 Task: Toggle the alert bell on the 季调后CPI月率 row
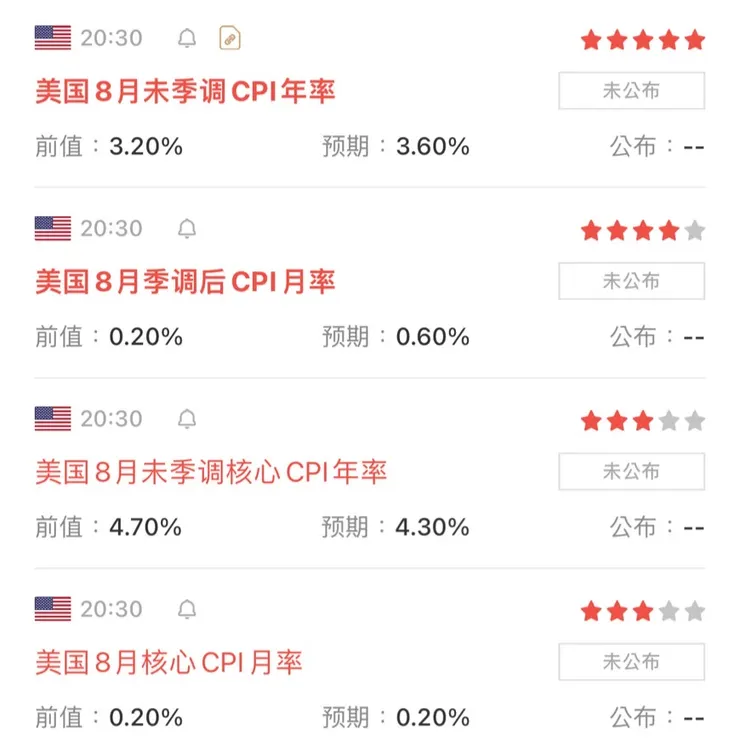189,229
